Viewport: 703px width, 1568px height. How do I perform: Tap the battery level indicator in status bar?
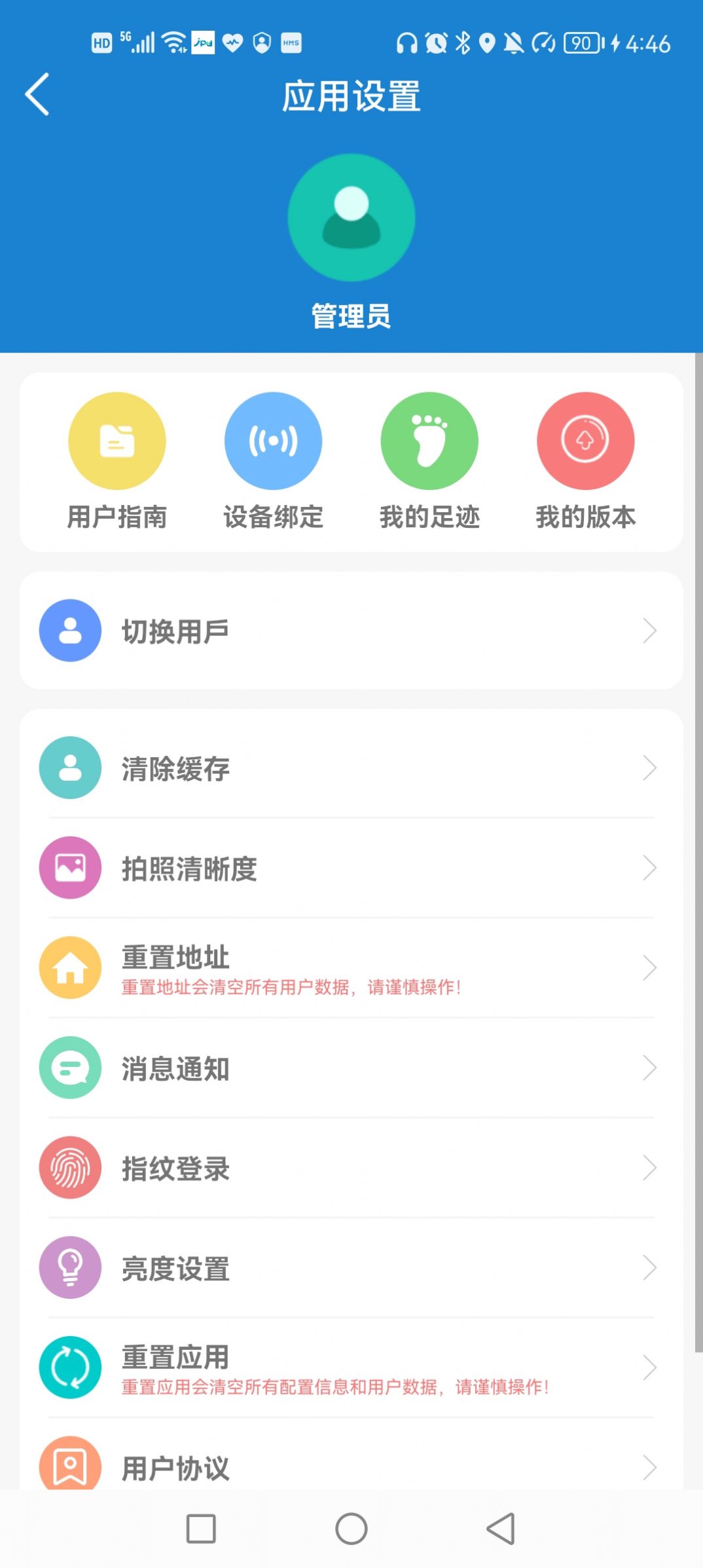[581, 43]
